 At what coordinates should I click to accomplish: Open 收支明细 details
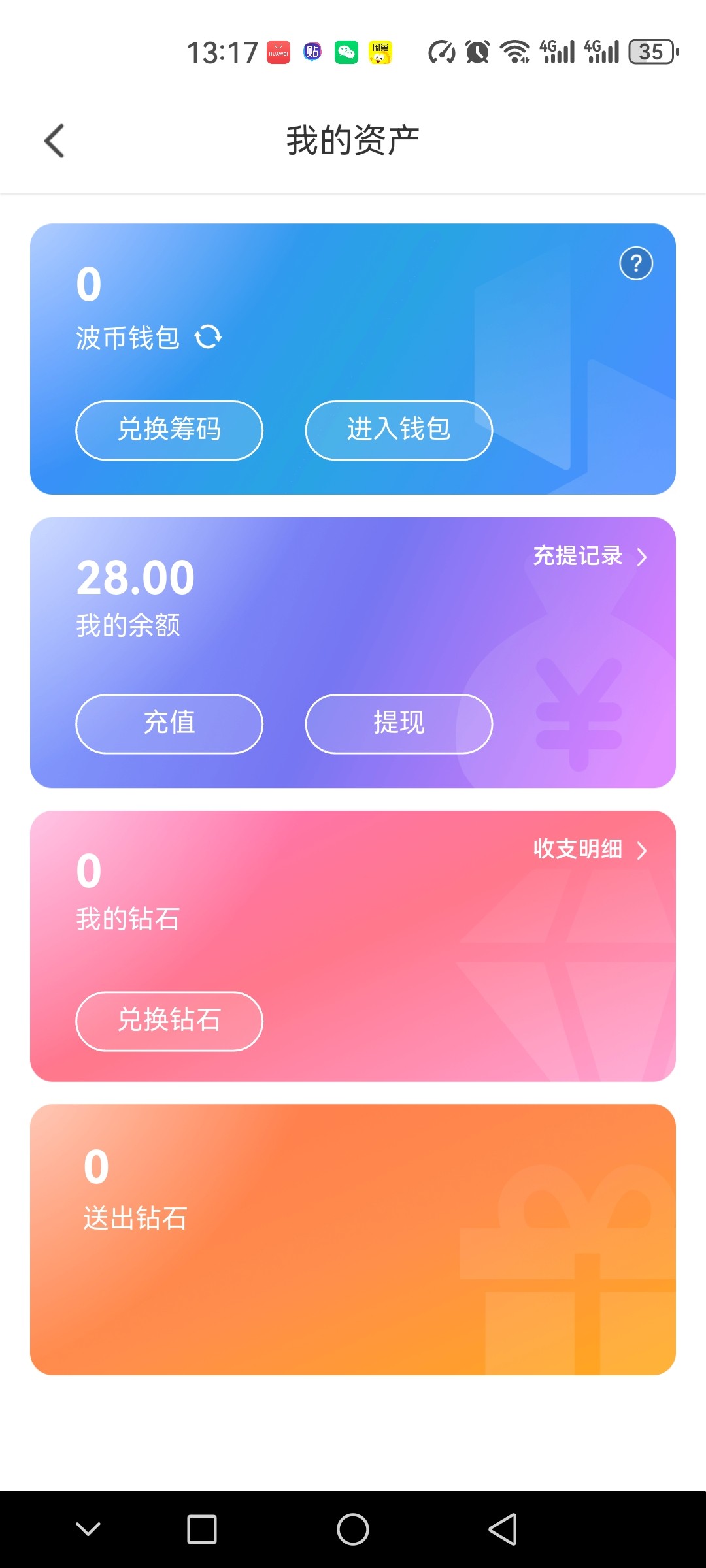coord(590,849)
